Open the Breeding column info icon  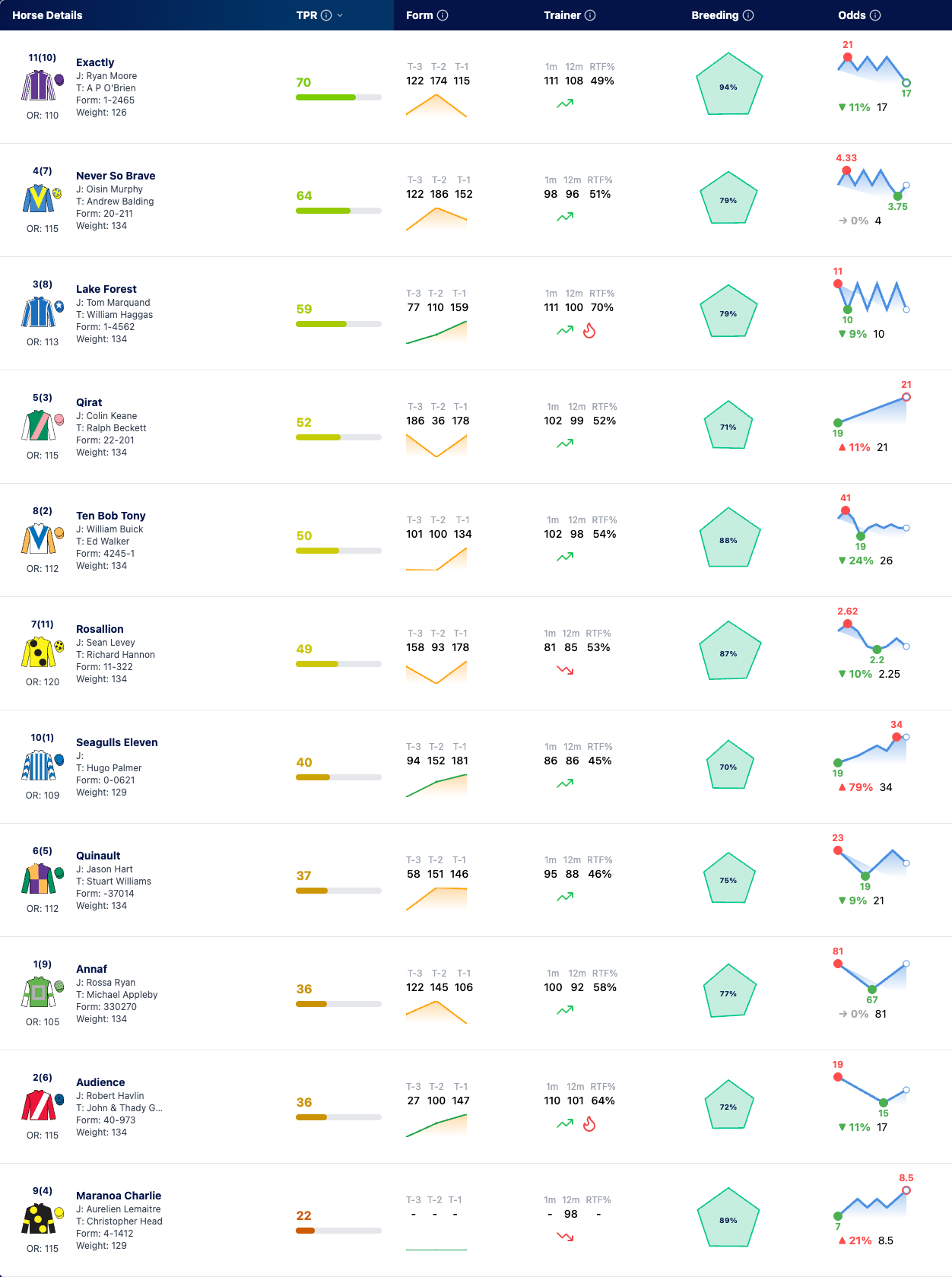click(748, 15)
